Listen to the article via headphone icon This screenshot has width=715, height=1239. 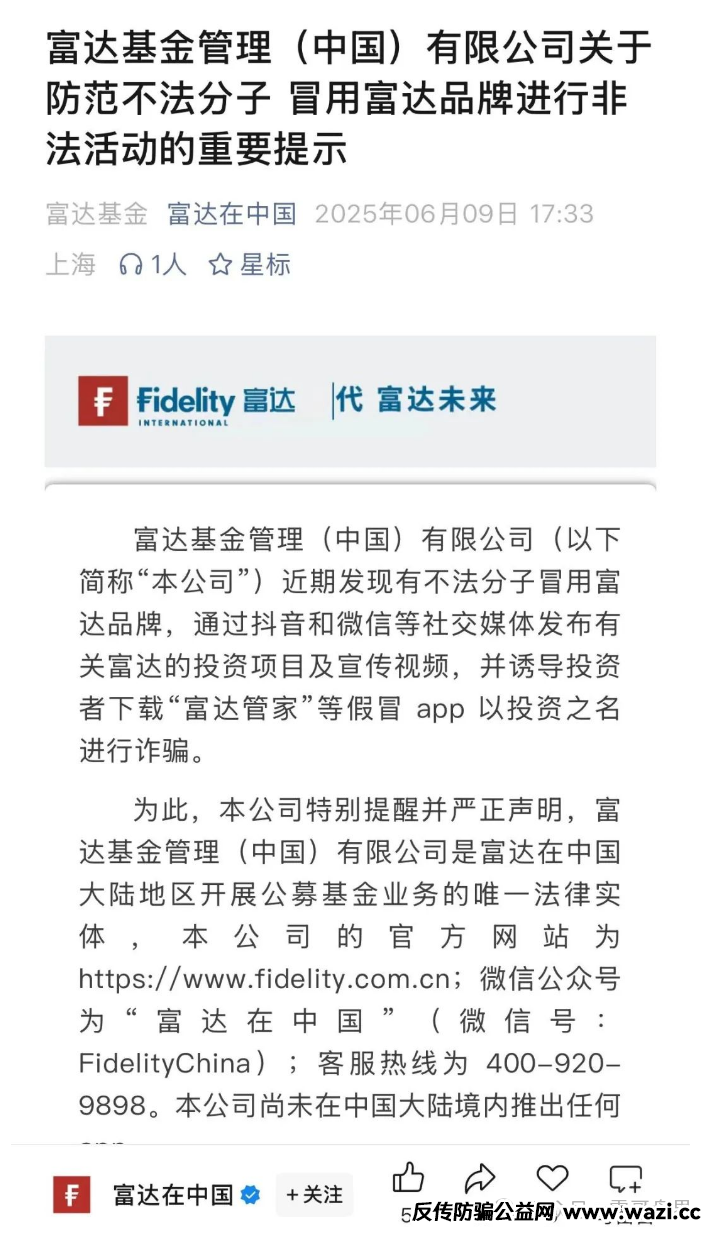pos(131,264)
